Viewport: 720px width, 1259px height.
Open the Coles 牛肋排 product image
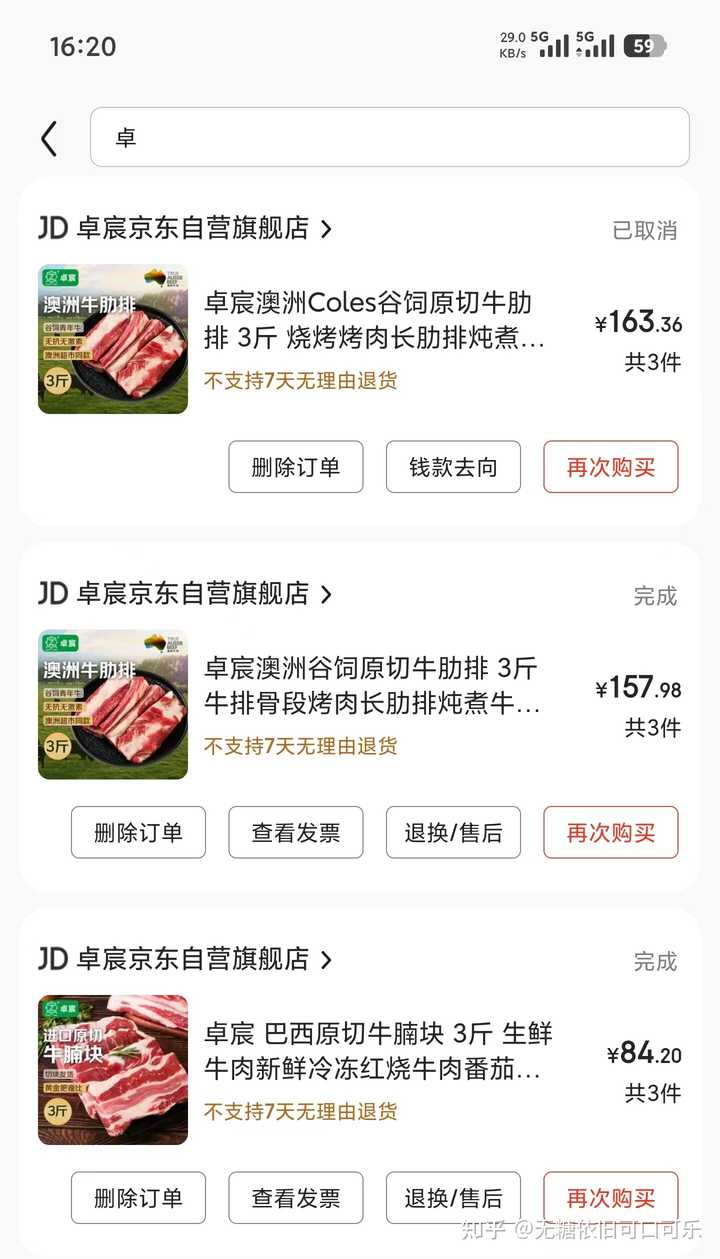pos(113,339)
